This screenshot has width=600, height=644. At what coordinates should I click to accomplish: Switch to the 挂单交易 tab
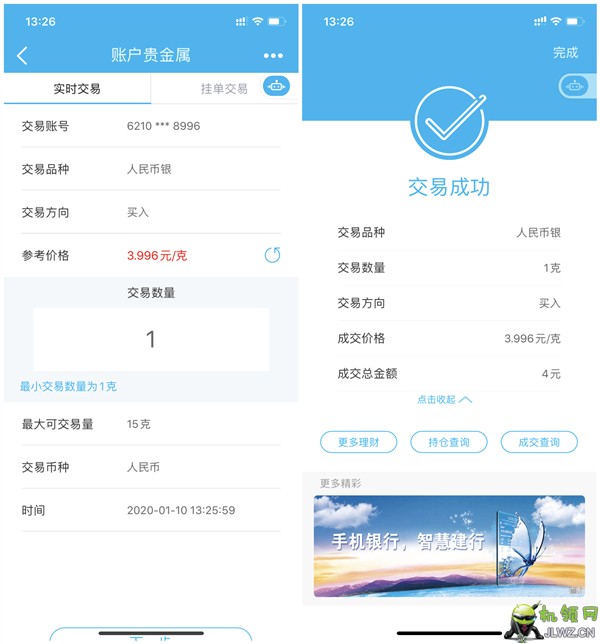click(223, 89)
